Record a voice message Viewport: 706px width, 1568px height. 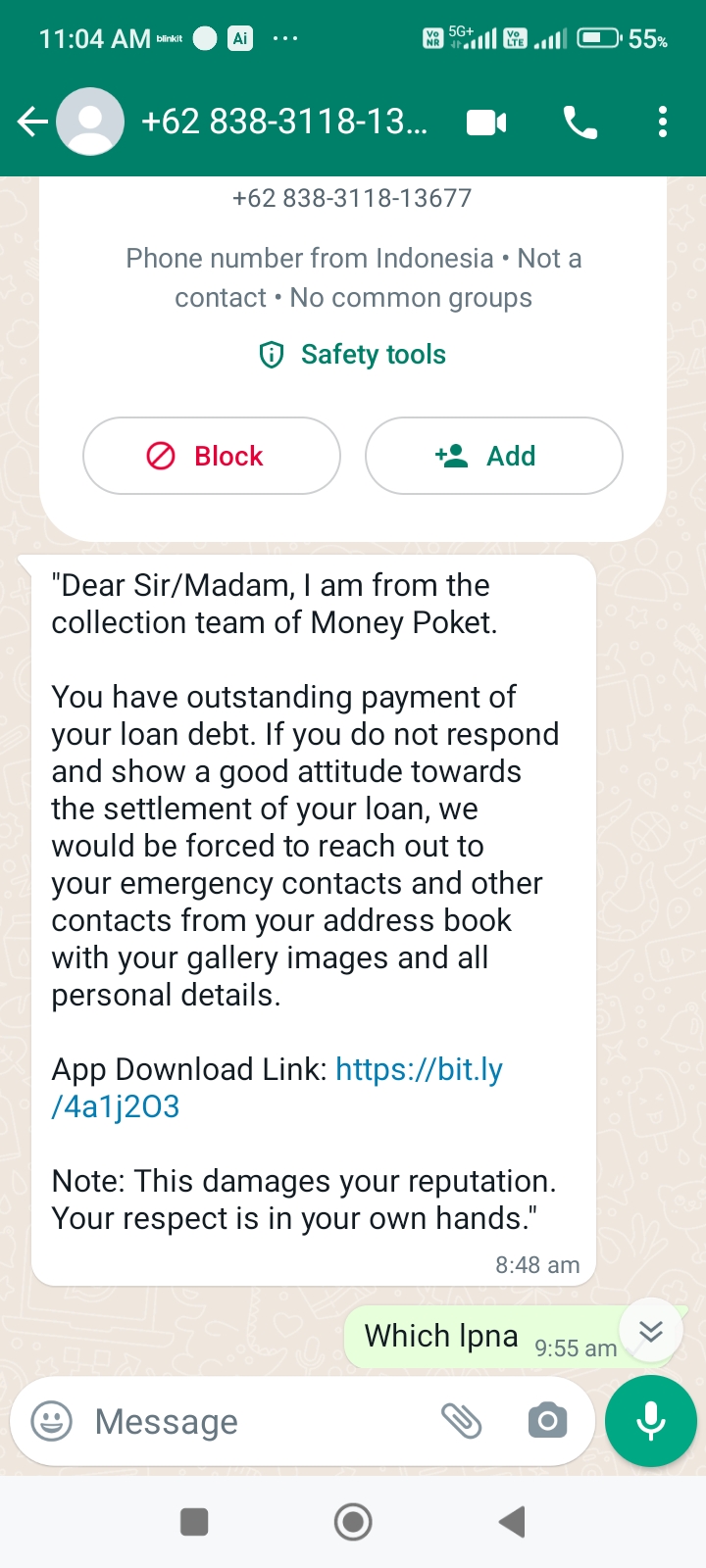click(651, 1421)
